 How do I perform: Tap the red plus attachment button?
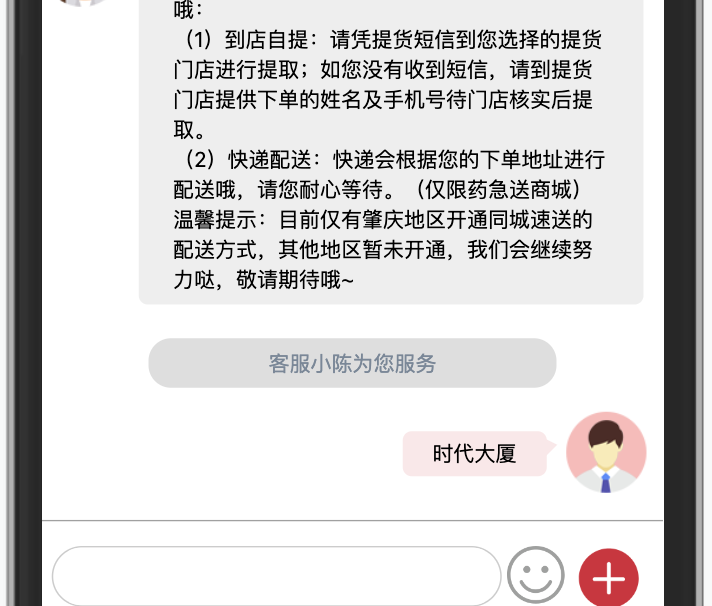(608, 578)
